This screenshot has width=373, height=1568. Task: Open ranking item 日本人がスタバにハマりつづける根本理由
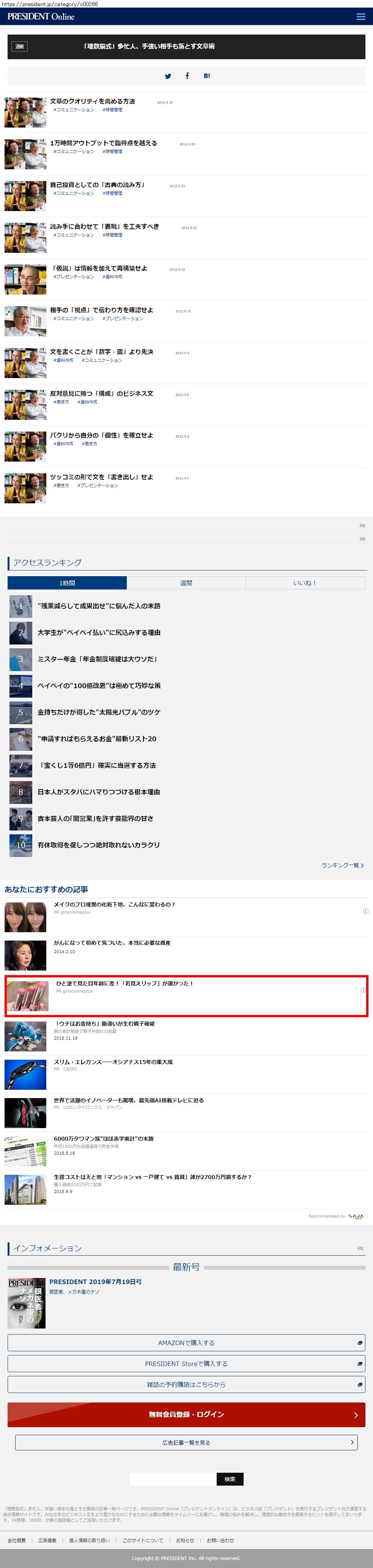pyautogui.click(x=99, y=792)
